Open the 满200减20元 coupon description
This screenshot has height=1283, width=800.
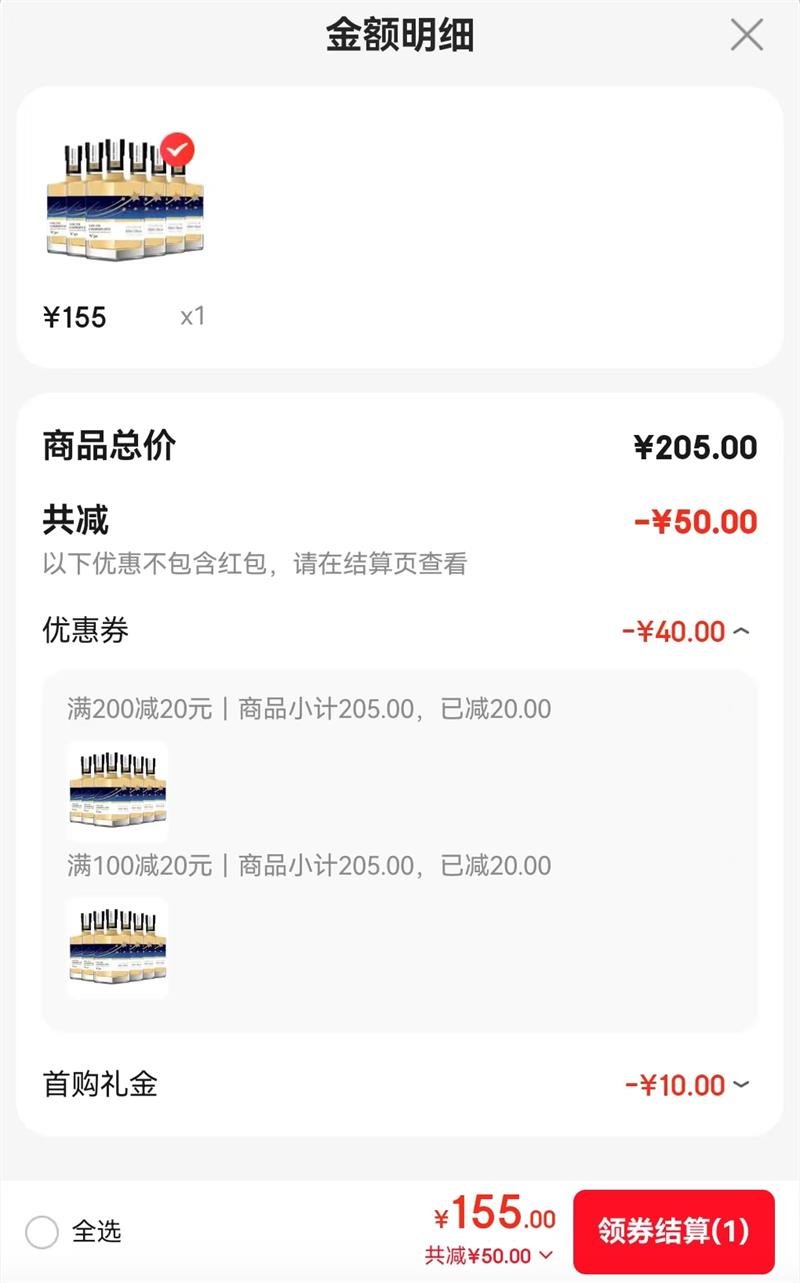(x=300, y=710)
